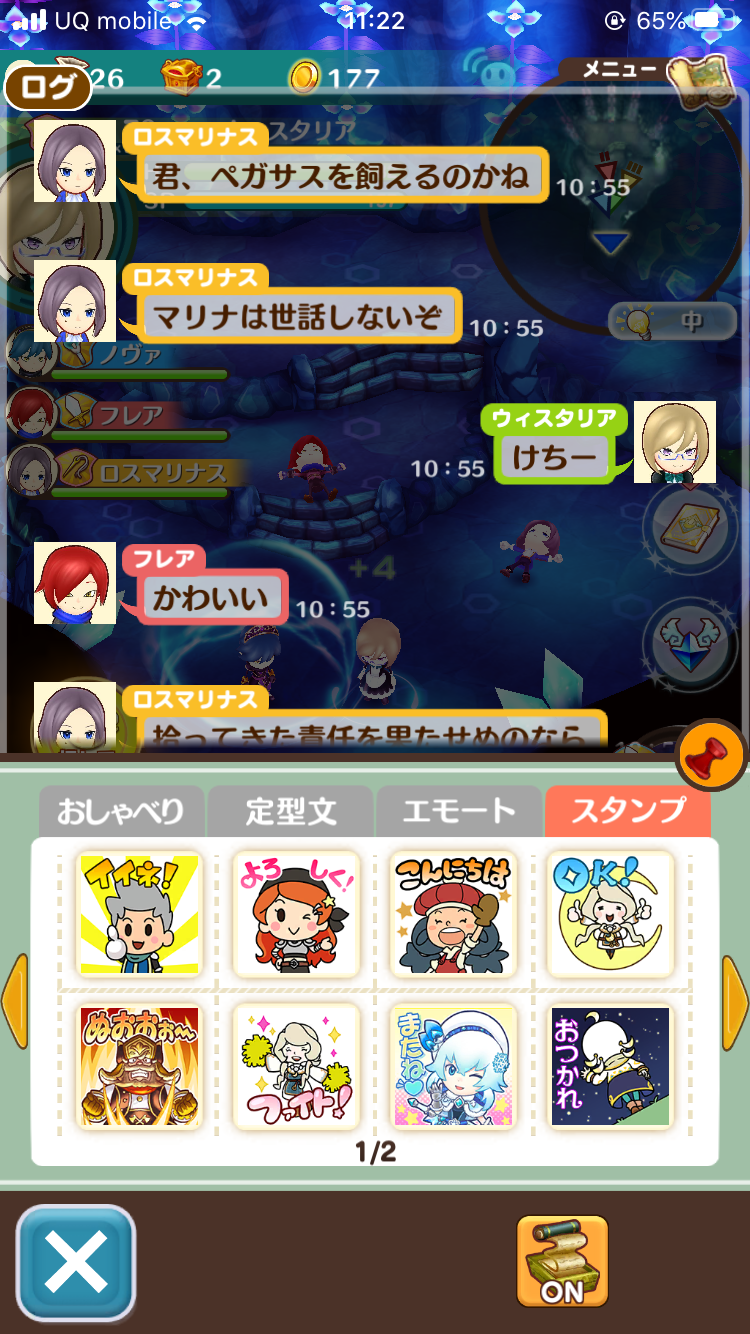Viewport: 750px width, 1334px height.
Task: Choose the こんにちは stamp
Action: [x=453, y=914]
